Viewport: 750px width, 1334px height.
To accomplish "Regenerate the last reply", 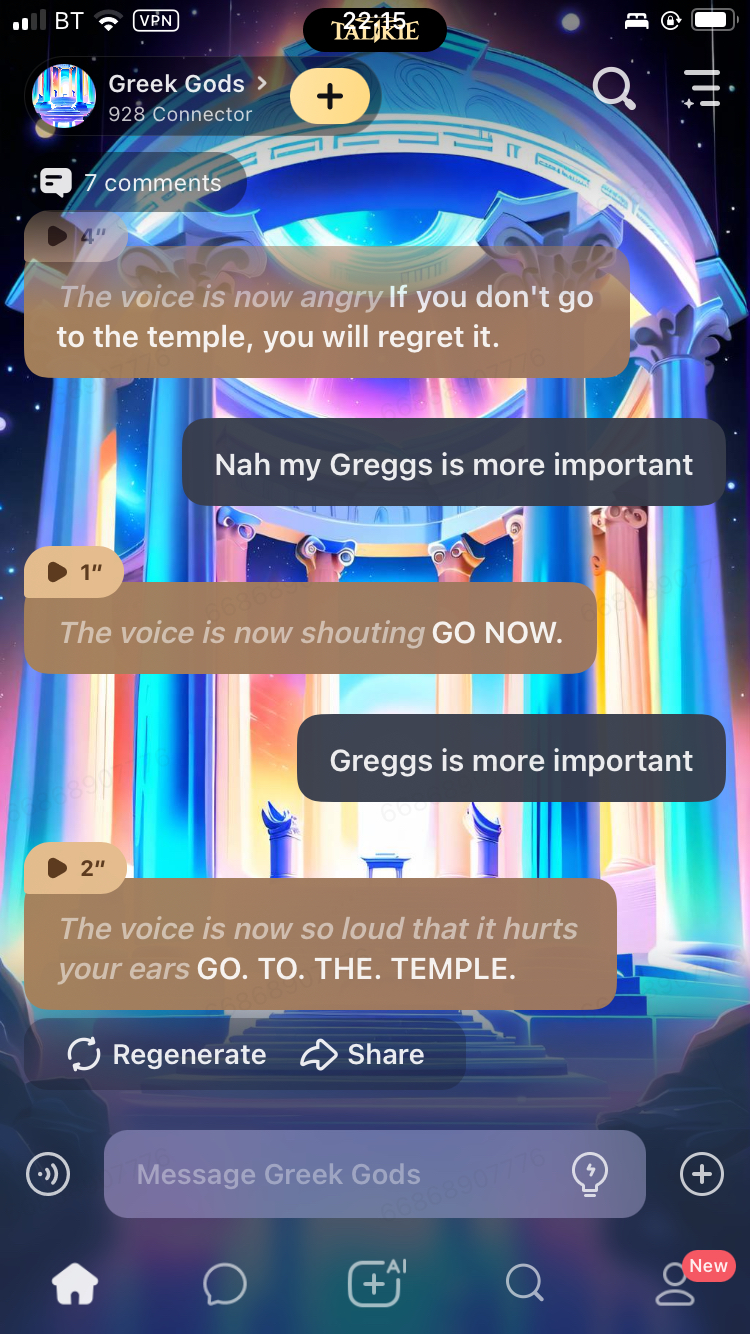I will (167, 1055).
